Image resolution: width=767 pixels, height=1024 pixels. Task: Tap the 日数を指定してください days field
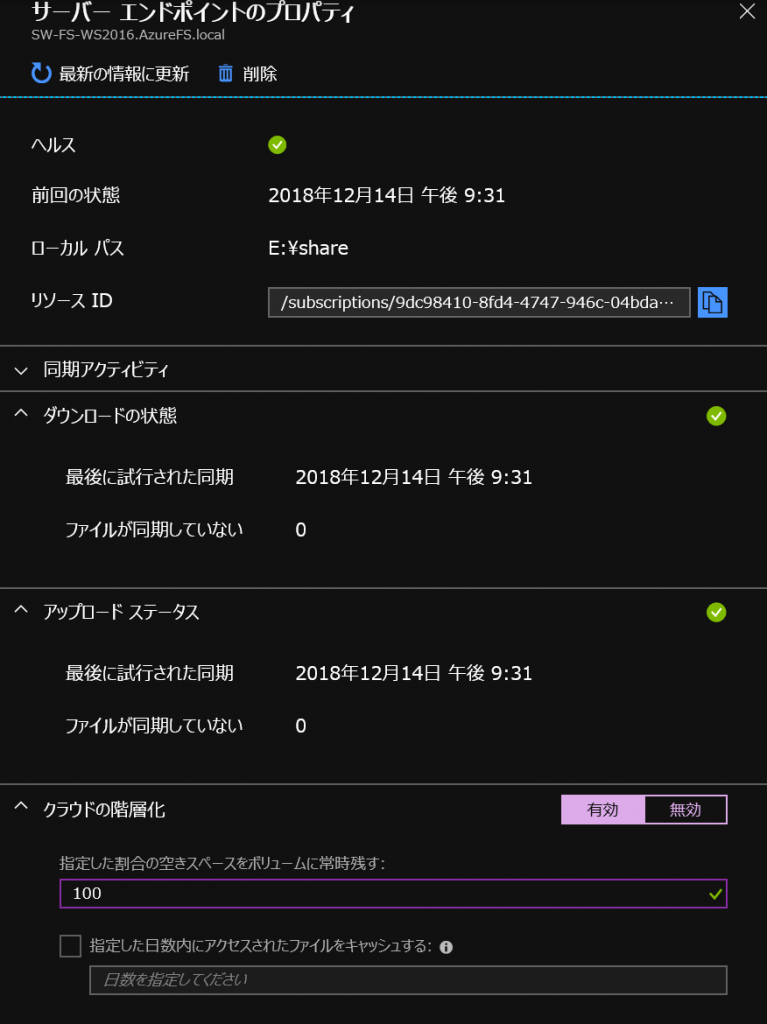coord(407,980)
